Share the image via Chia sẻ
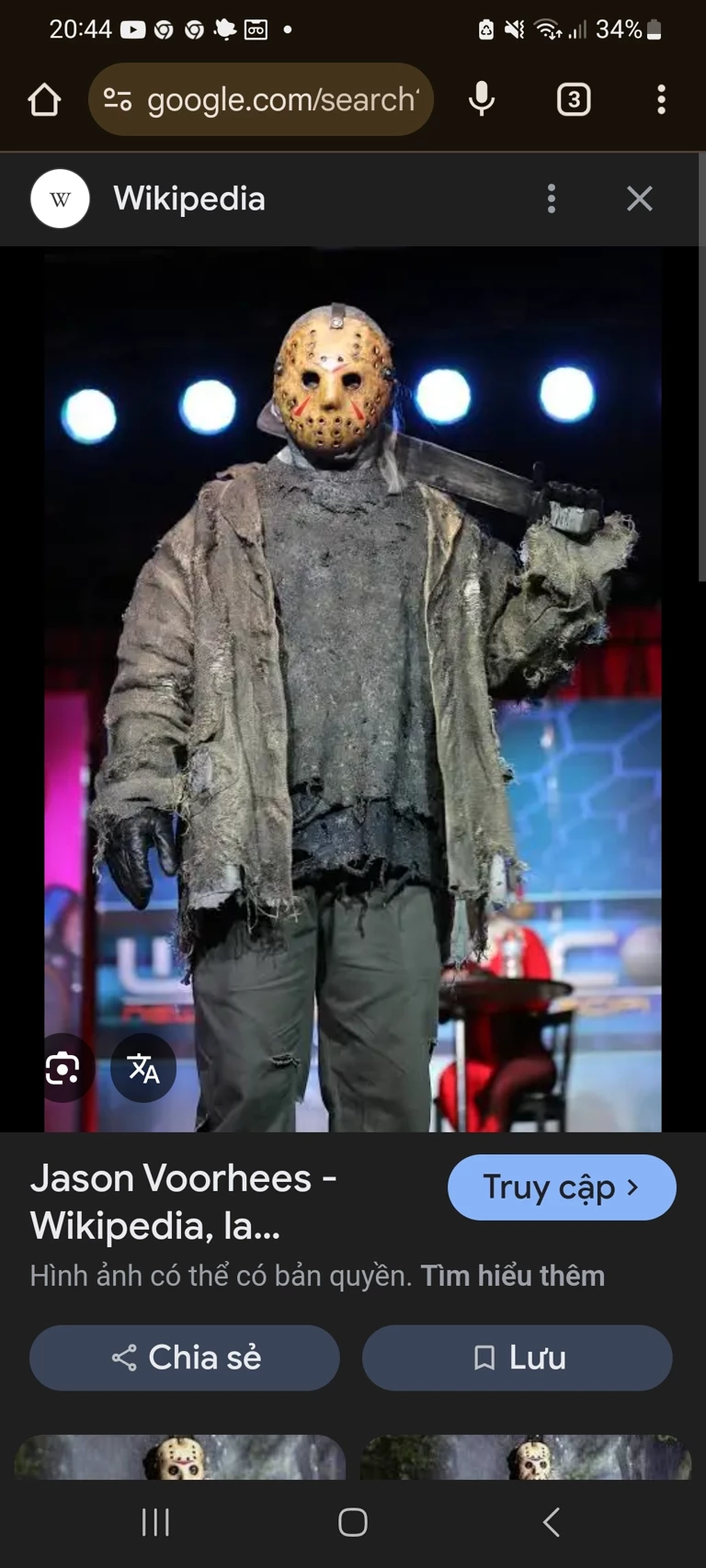This screenshot has width=706, height=1568. coord(185,1358)
